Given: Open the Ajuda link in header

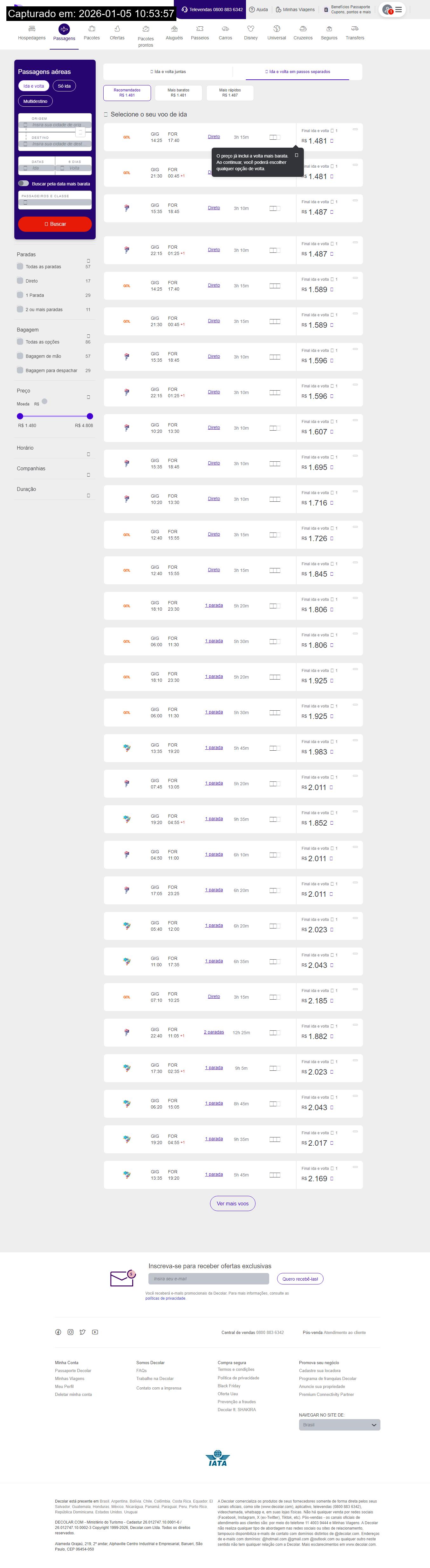Looking at the screenshot, I should tap(258, 10).
